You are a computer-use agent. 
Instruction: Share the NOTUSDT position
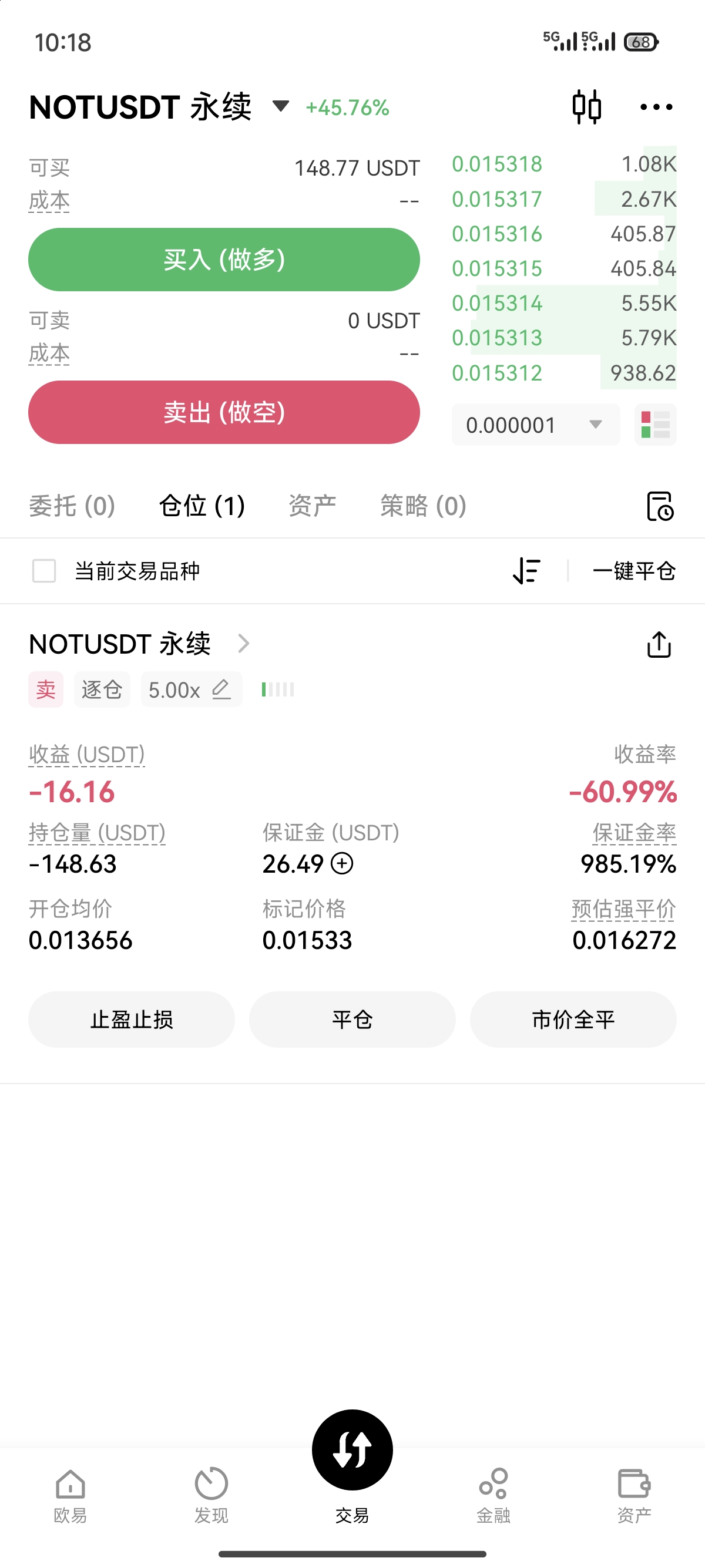(x=659, y=645)
